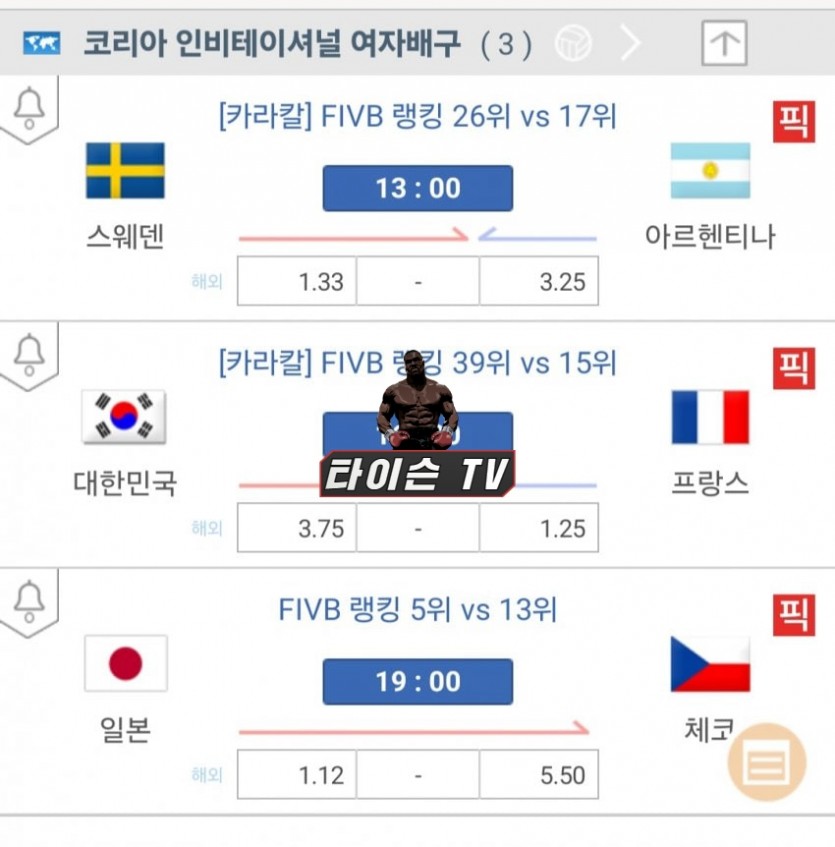Select the Korea win odds 3.75
This screenshot has width=835, height=847.
[297, 529]
